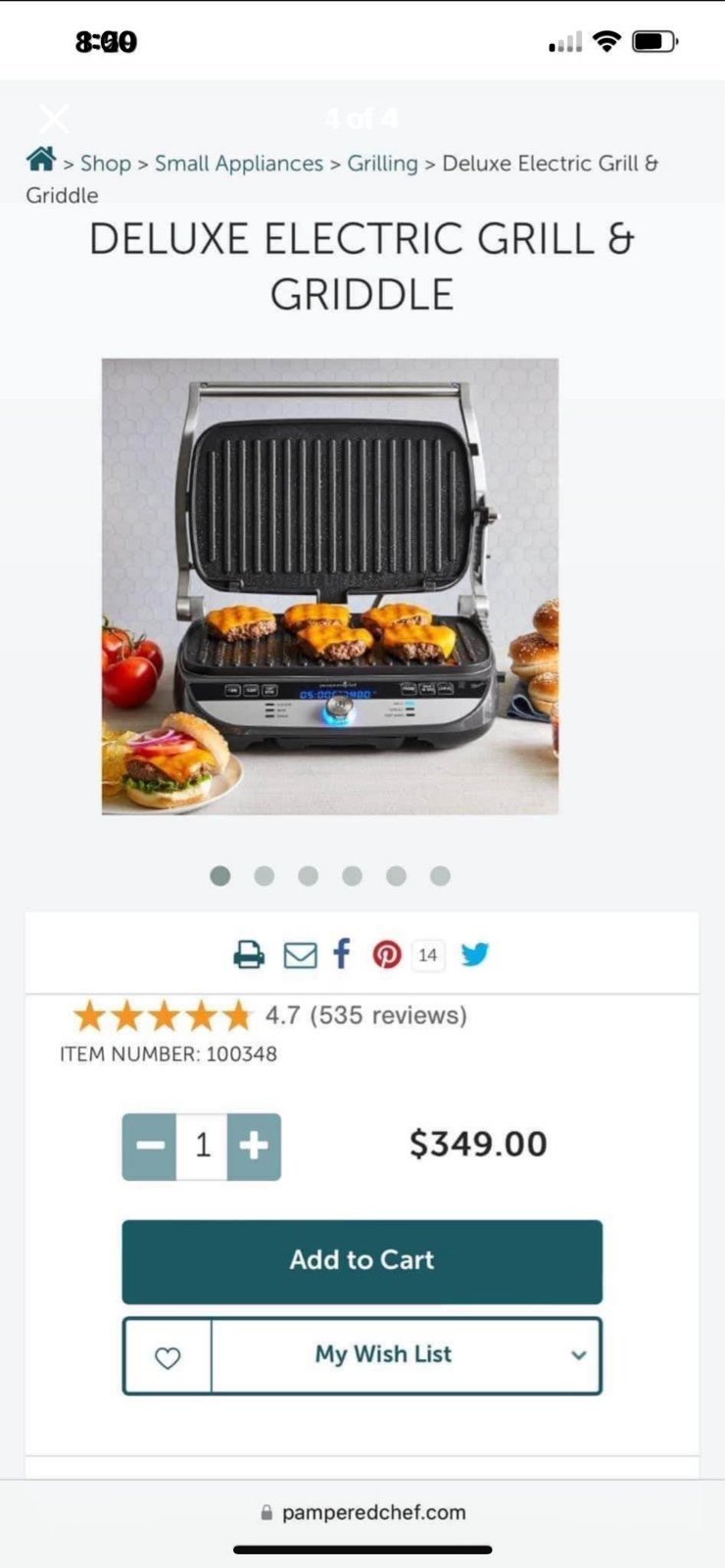Tap the quantity field showing 1
Screen dimensions: 725x1568
pyautogui.click(x=202, y=1147)
